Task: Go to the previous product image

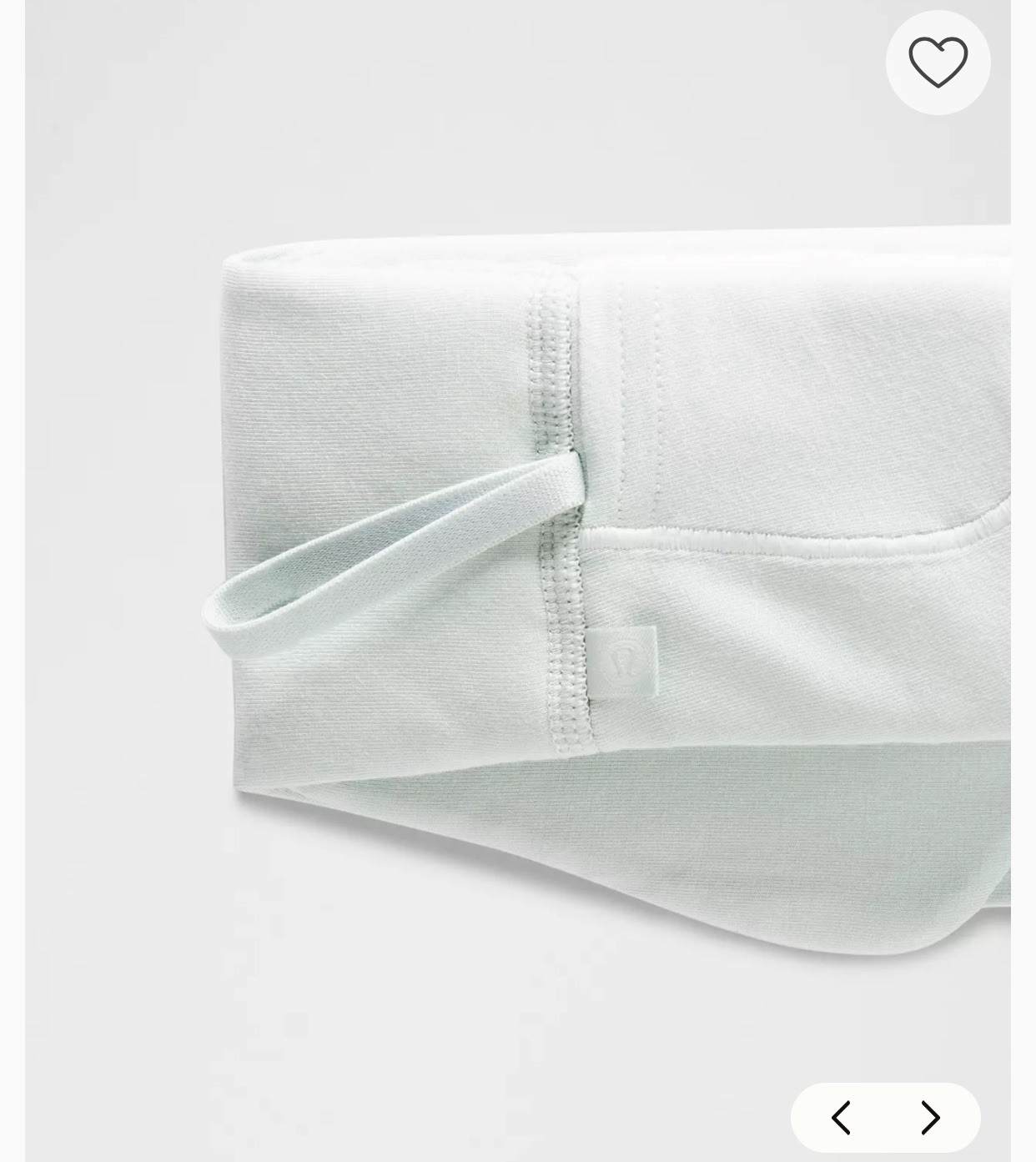Action: click(841, 1117)
